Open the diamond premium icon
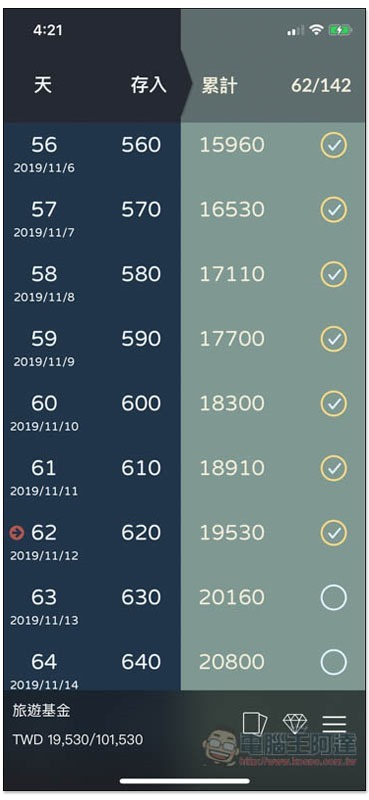Viewport: 369px width, 800px height. pos(295,723)
